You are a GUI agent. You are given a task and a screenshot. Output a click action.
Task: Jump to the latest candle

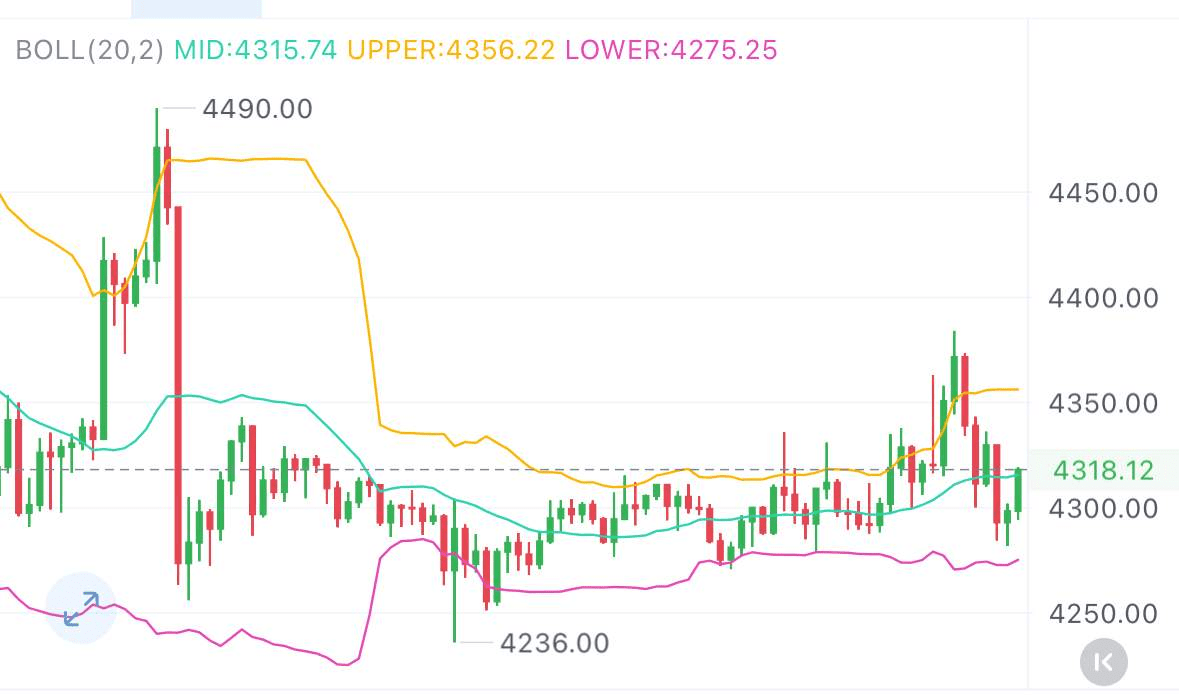(1104, 661)
